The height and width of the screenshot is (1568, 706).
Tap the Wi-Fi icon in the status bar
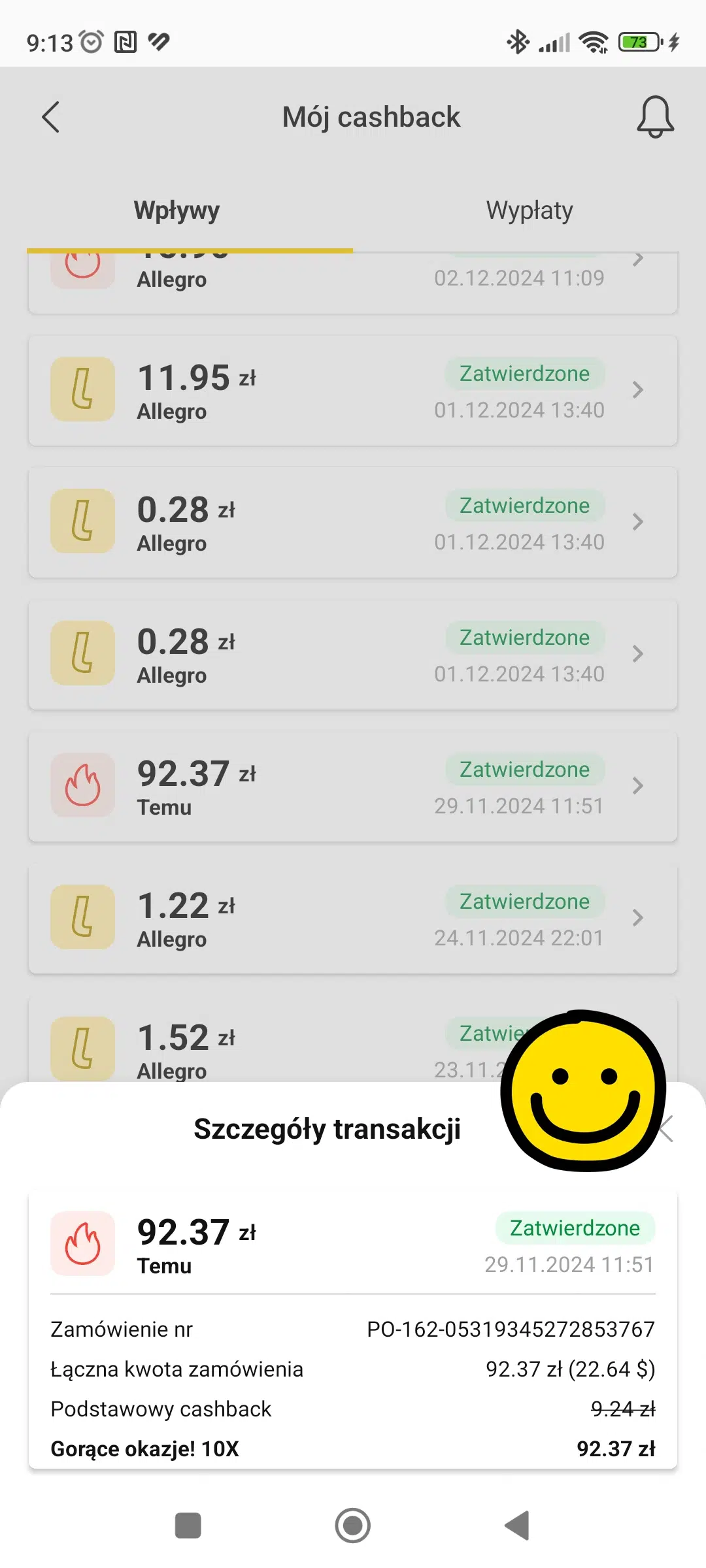pos(595,42)
